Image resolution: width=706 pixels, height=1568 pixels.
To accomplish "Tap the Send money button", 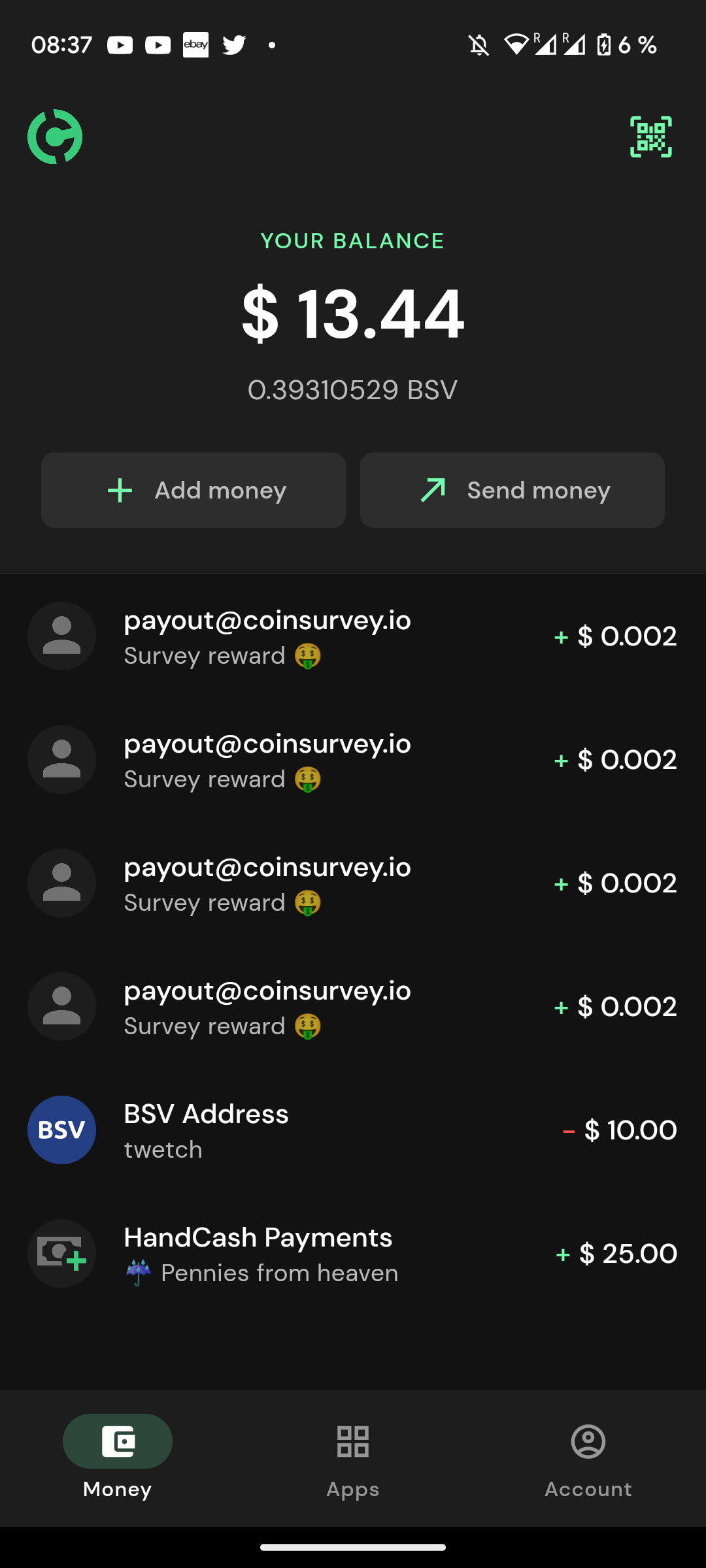I will click(512, 490).
